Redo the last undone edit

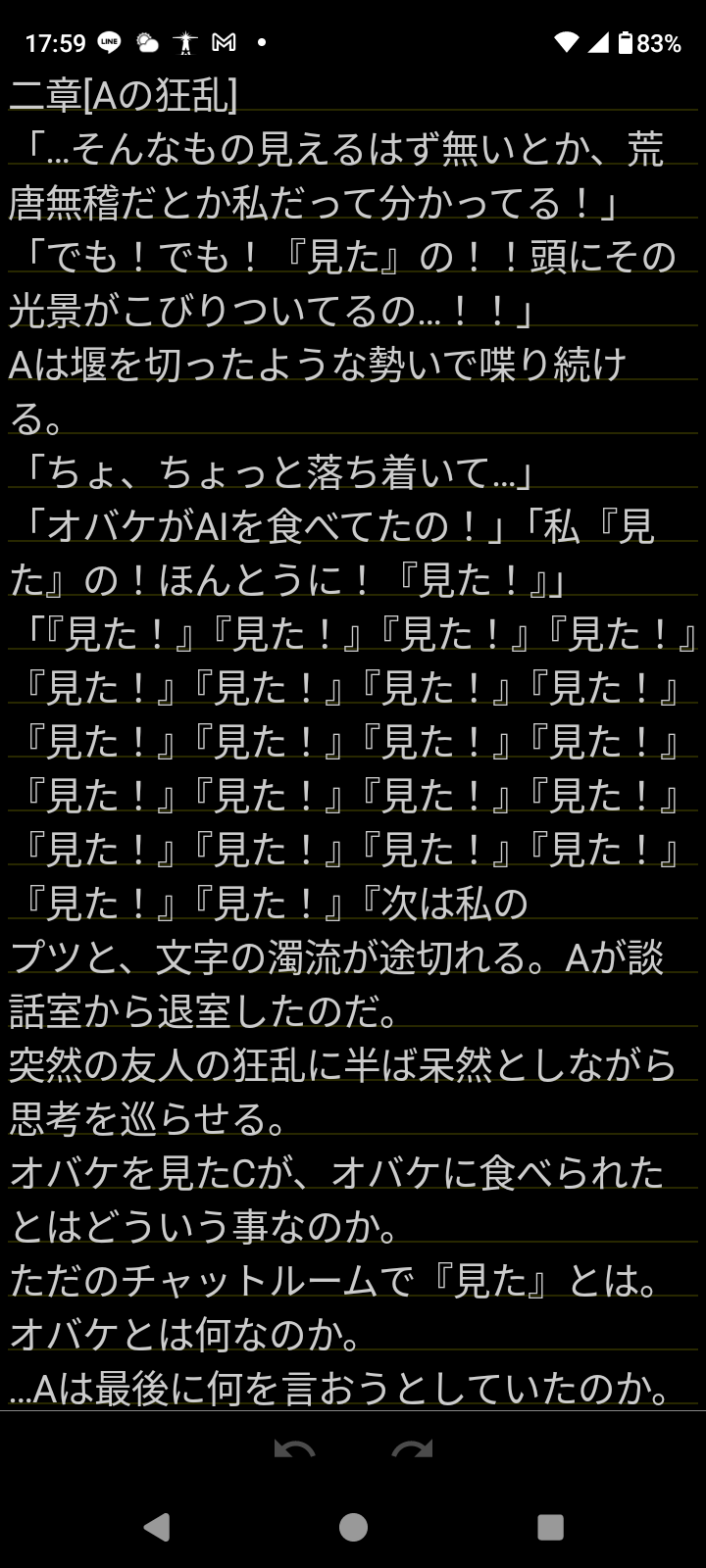pyautogui.click(x=412, y=1449)
